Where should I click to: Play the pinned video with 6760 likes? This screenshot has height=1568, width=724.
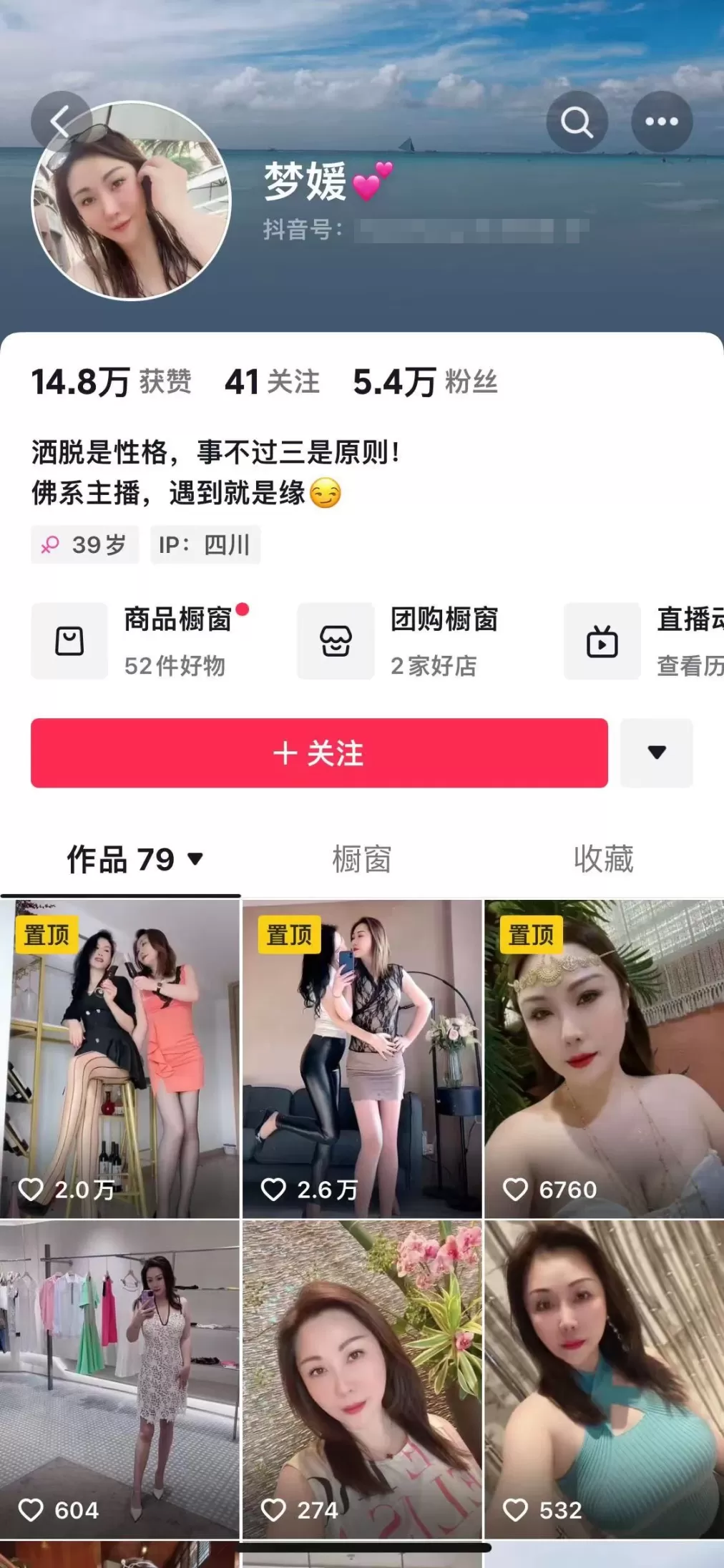[x=604, y=1059]
